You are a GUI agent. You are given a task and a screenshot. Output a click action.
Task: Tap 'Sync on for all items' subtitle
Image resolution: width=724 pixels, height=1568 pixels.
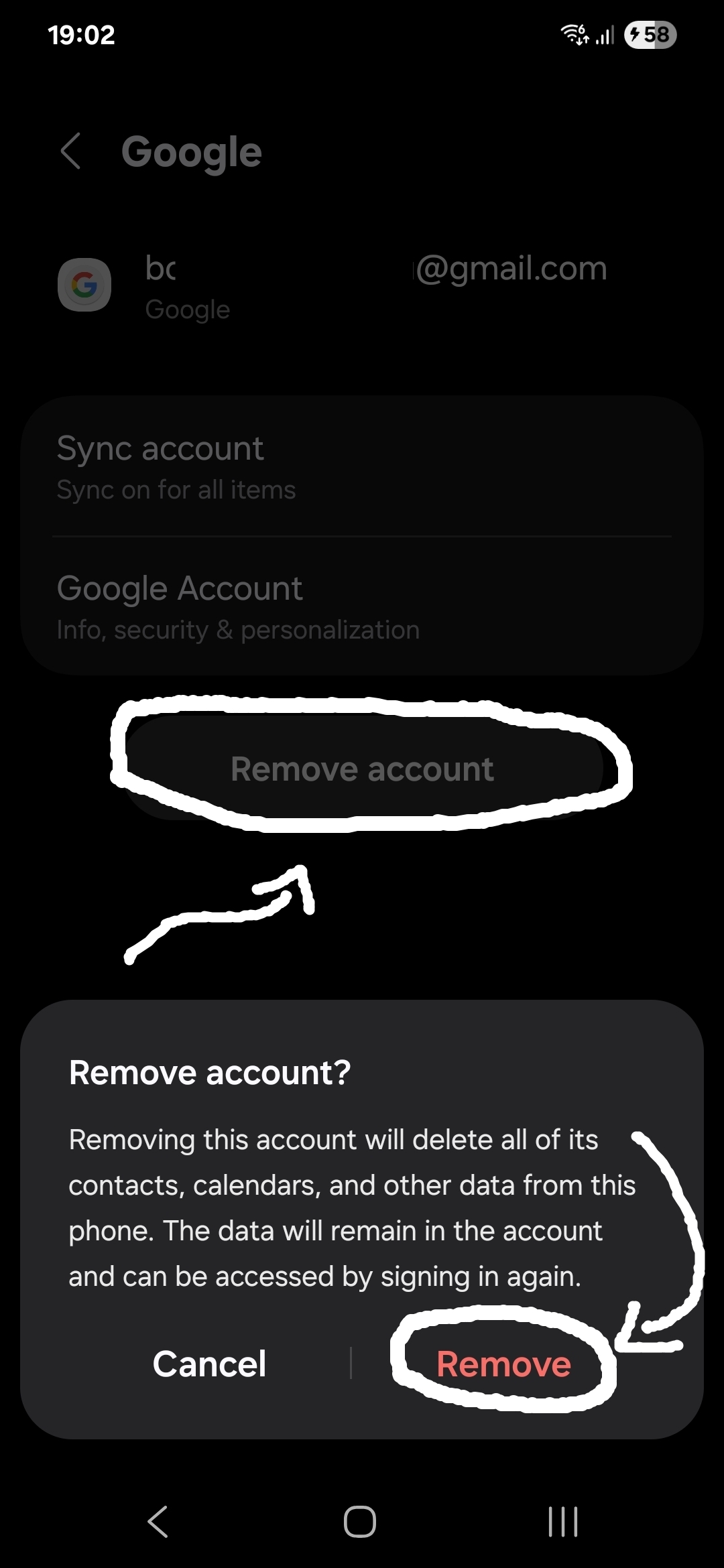click(176, 489)
